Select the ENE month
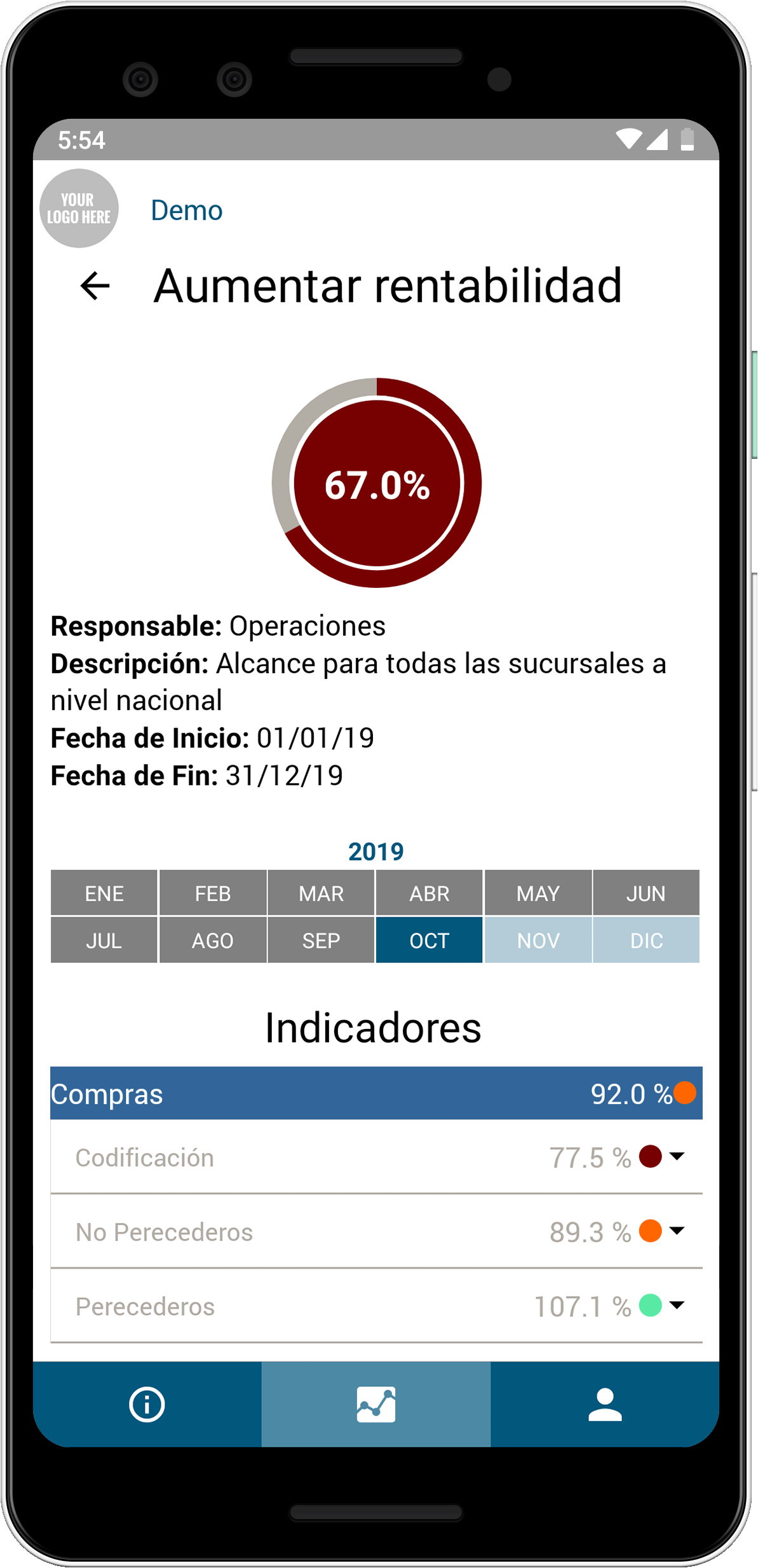Image resolution: width=758 pixels, height=1568 pixels. pos(104,893)
